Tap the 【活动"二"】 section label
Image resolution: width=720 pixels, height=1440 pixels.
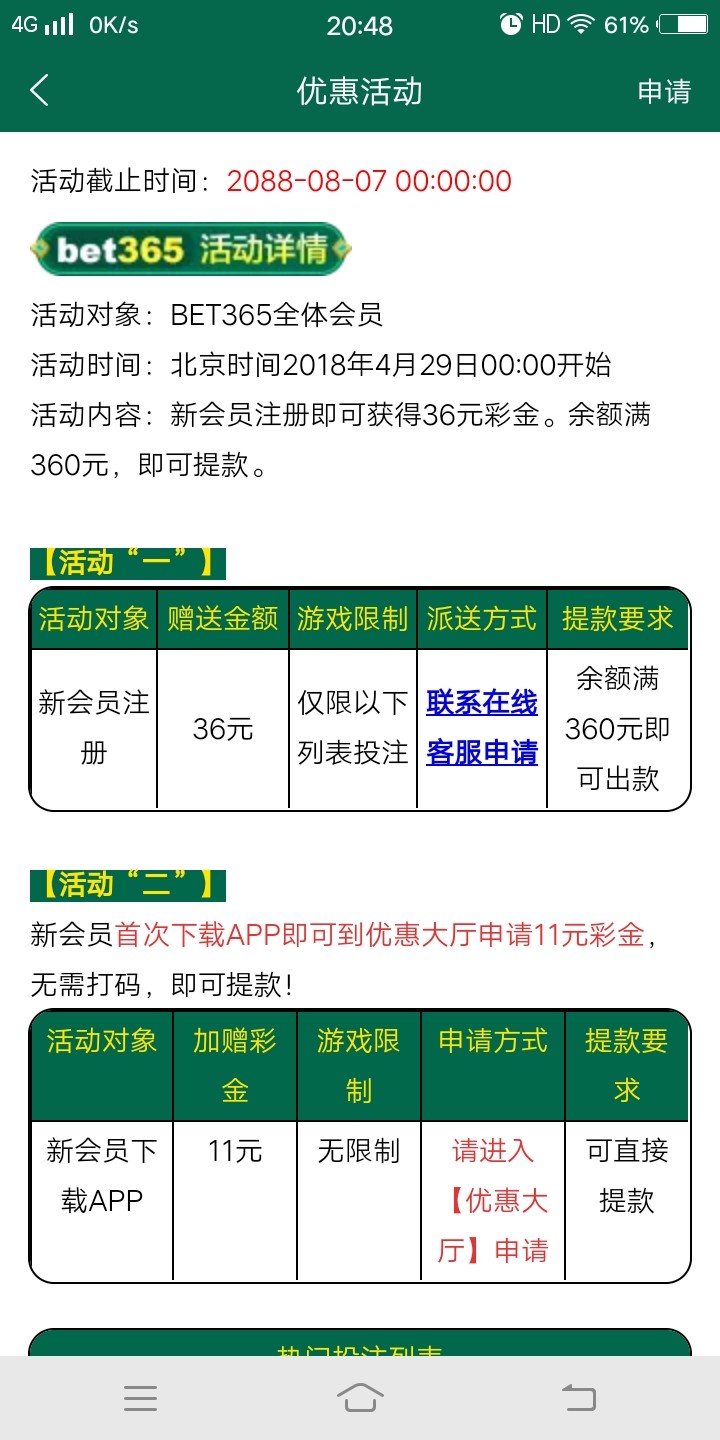click(128, 884)
